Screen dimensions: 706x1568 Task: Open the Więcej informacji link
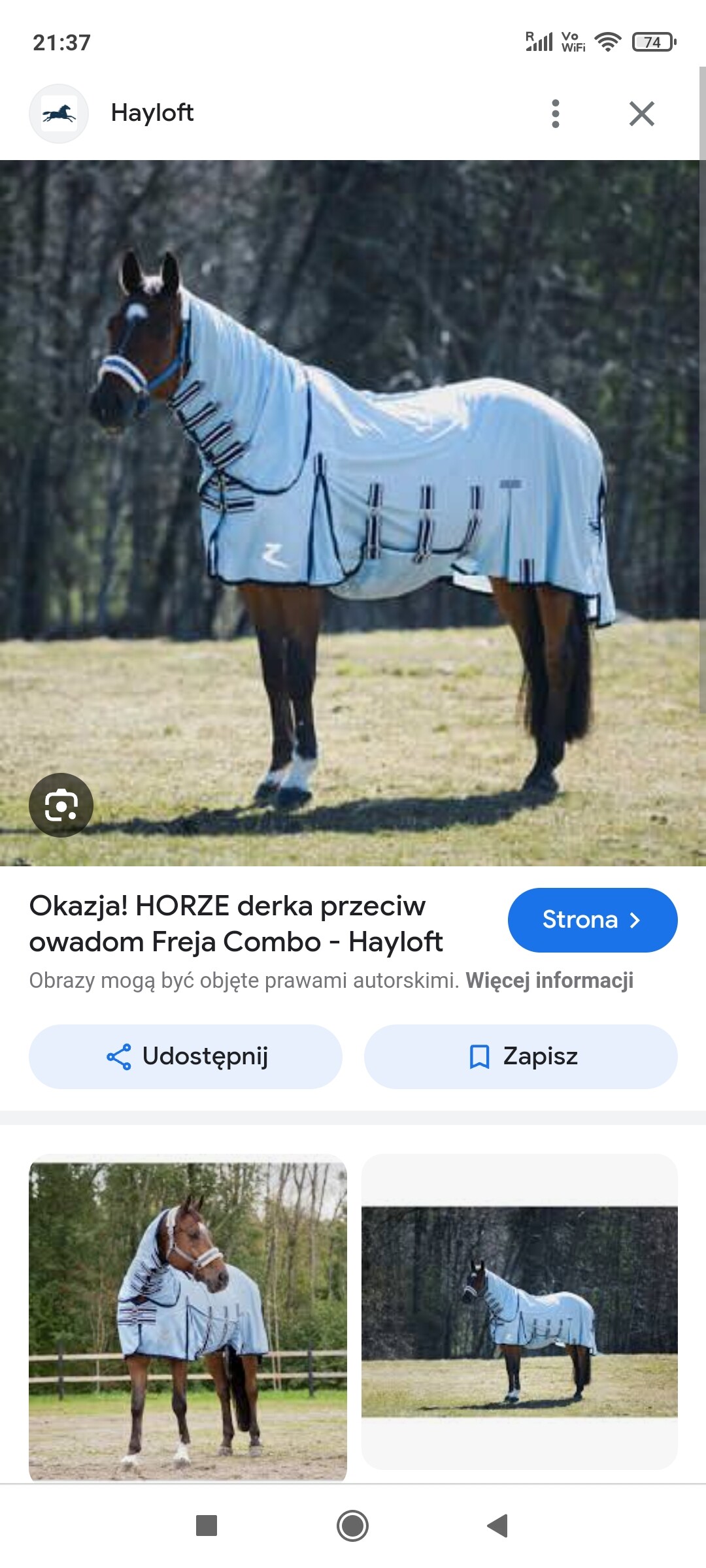click(x=549, y=981)
